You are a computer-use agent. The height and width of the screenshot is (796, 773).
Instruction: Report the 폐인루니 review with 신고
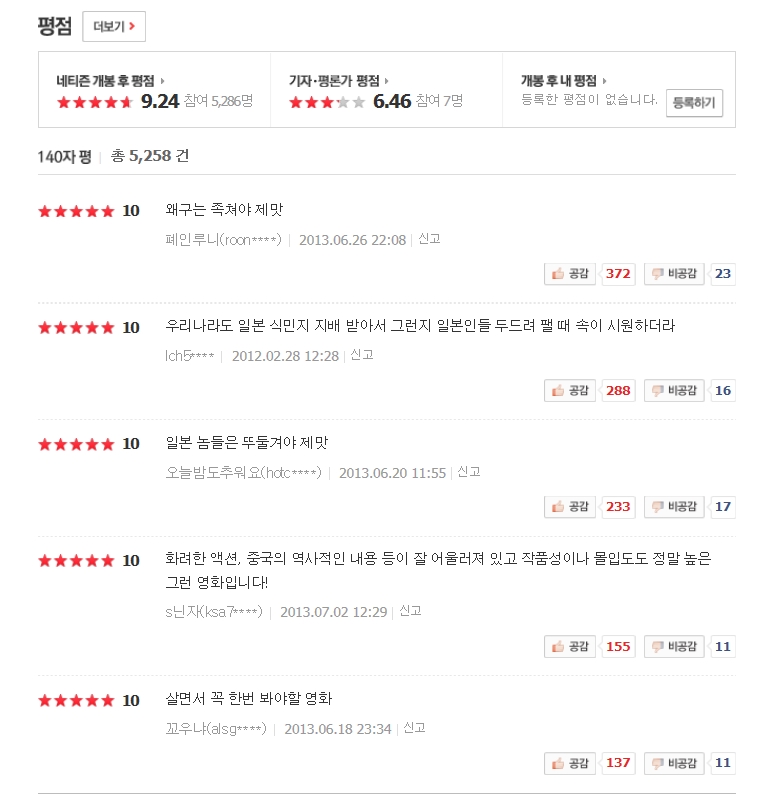tap(429, 239)
